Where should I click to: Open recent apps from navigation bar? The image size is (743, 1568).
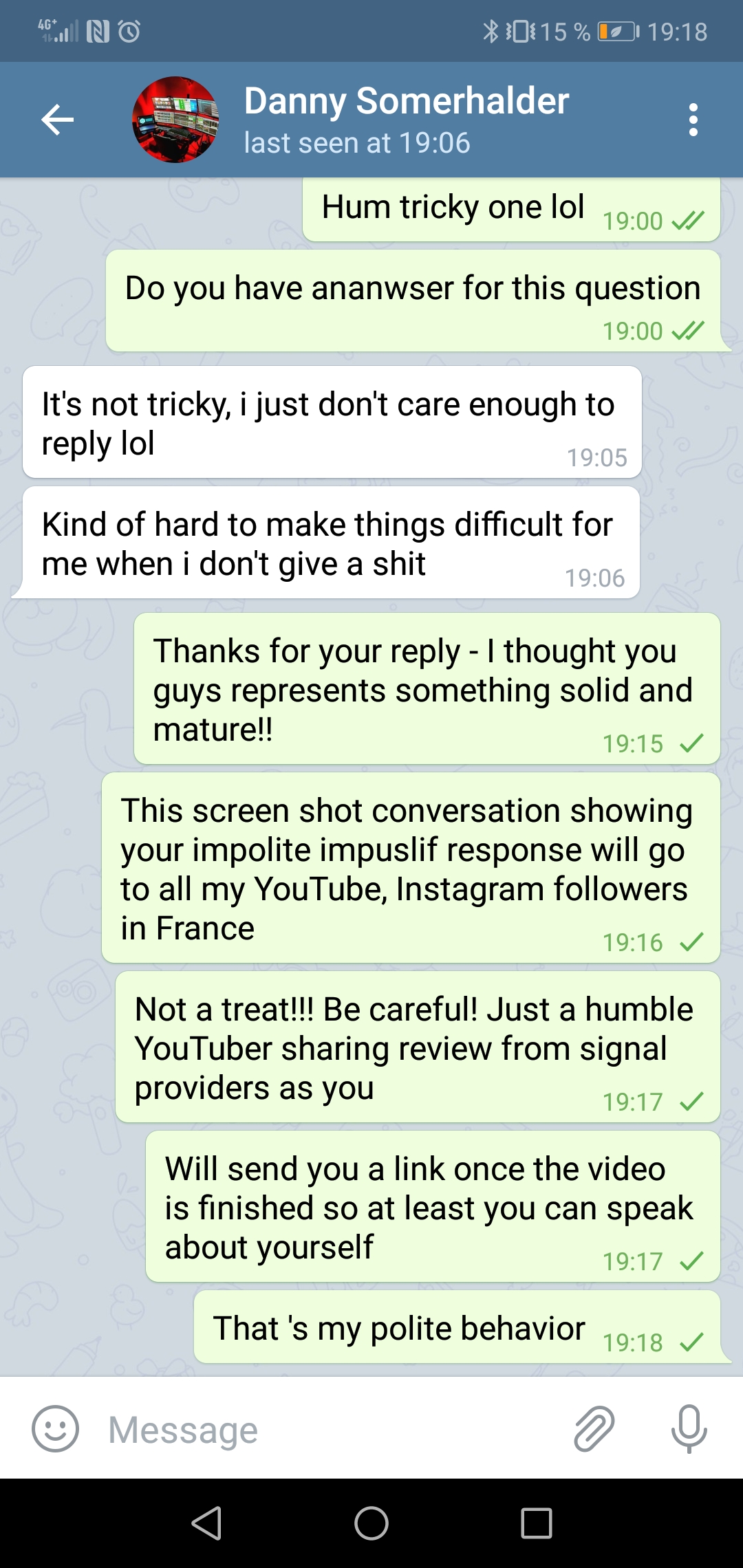(x=537, y=1523)
